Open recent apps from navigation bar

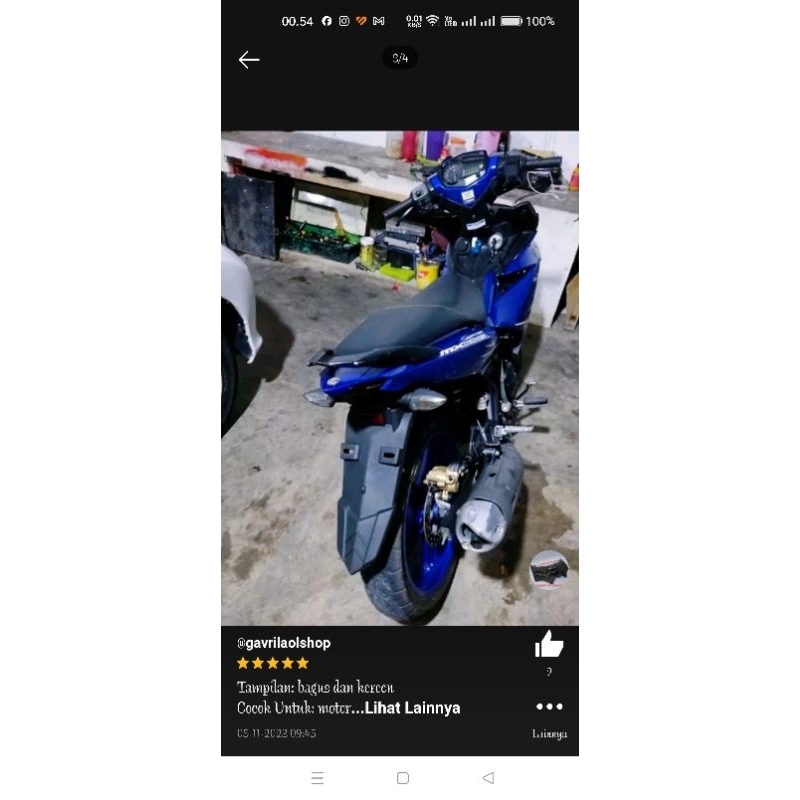[317, 778]
